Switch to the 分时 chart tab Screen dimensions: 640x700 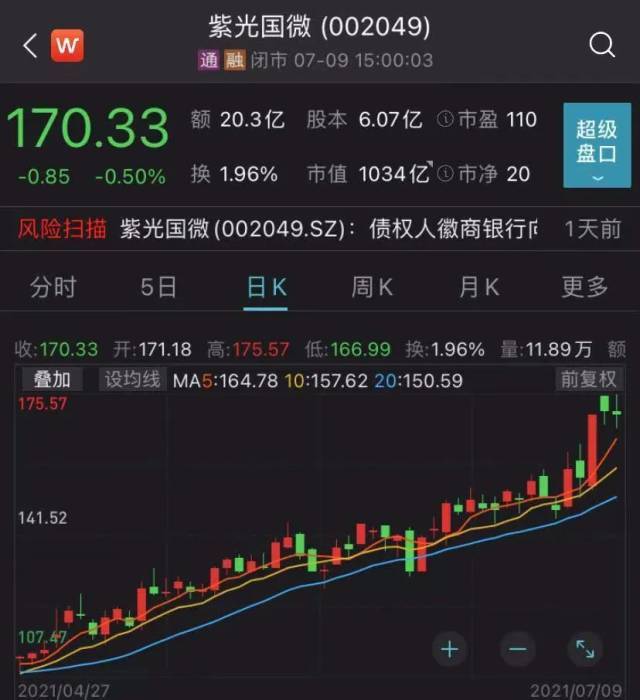pyautogui.click(x=53, y=288)
